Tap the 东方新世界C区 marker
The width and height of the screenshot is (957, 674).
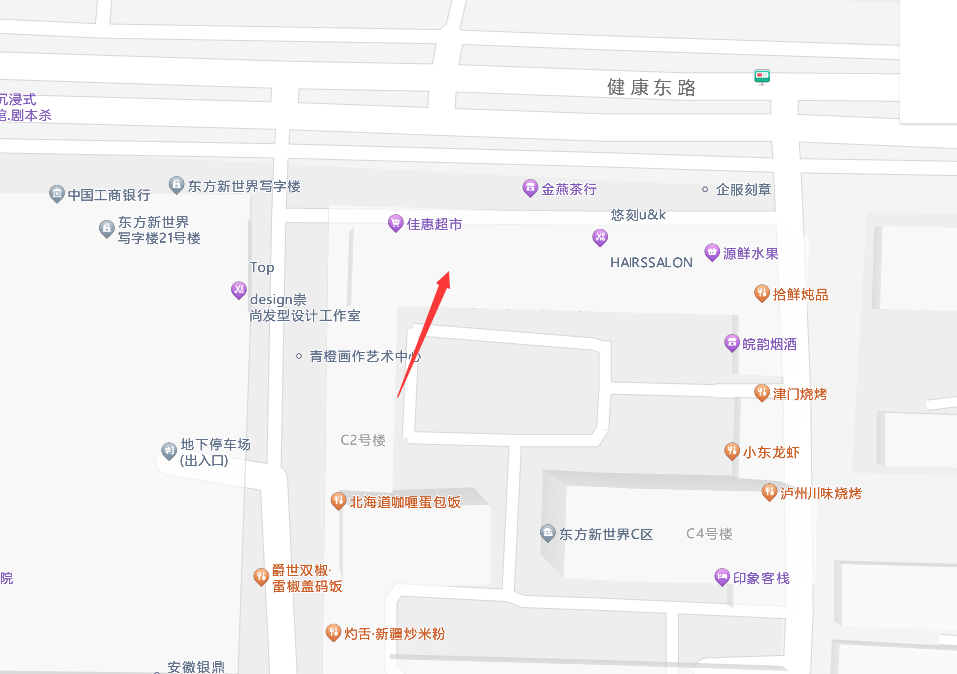548,533
